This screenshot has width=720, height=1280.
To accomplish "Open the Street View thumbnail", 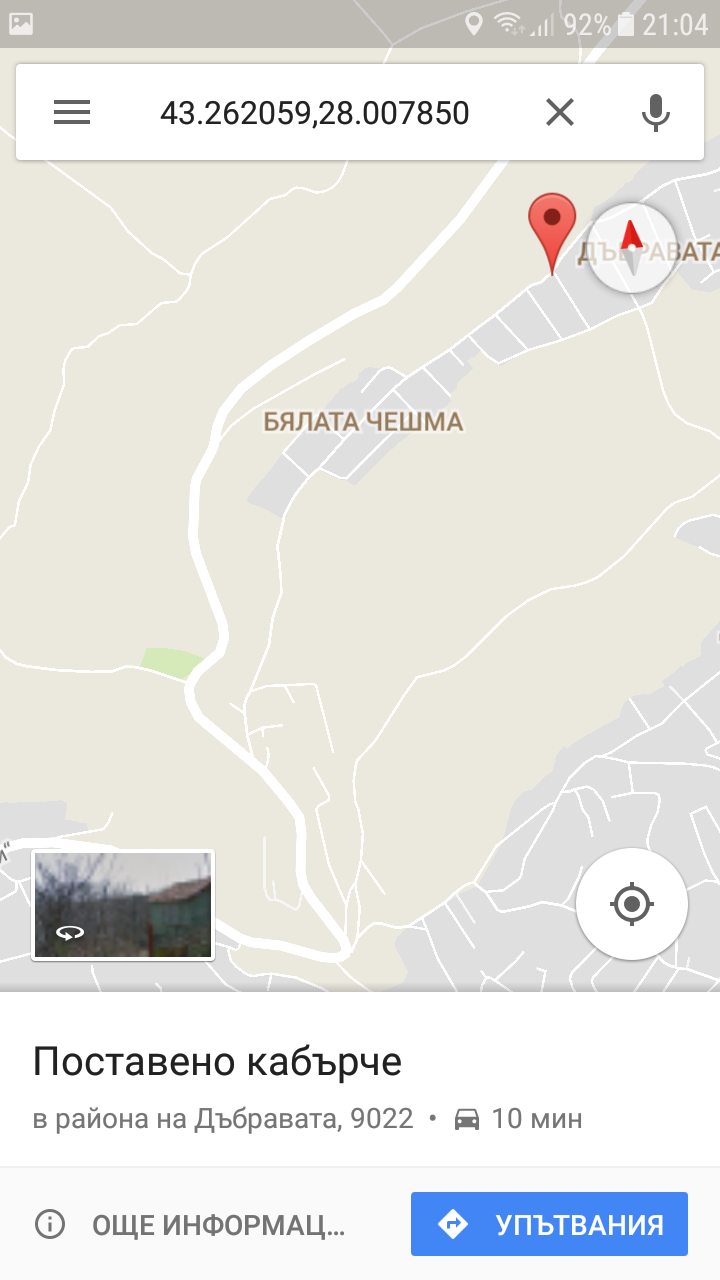I will click(123, 905).
